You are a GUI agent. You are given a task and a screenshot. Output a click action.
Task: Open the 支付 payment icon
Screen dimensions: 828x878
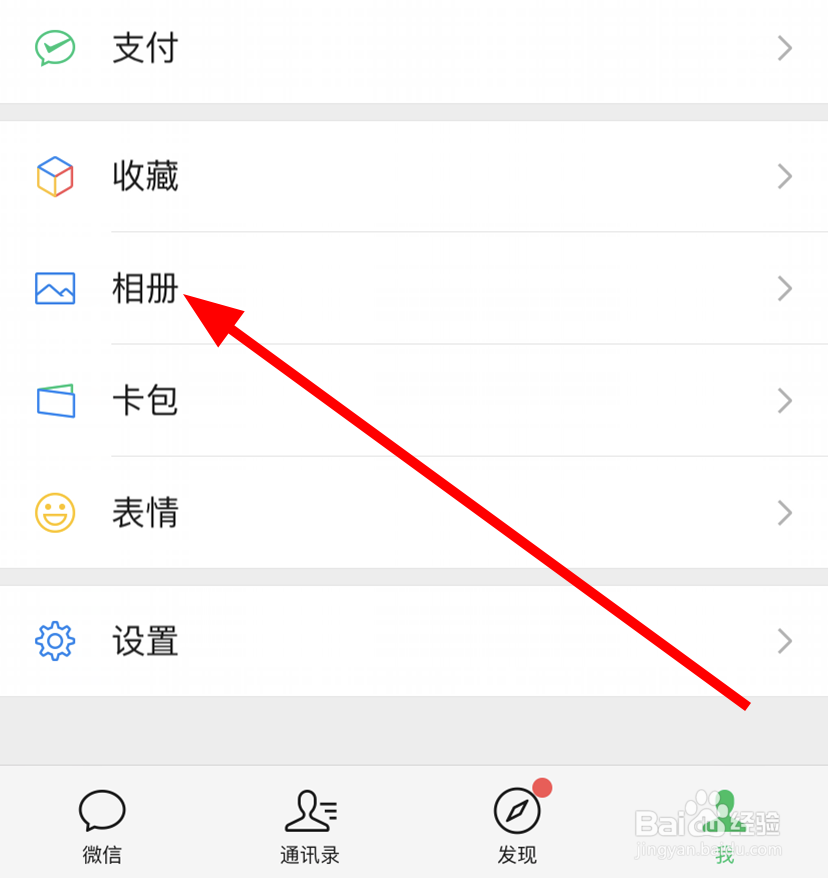point(56,48)
